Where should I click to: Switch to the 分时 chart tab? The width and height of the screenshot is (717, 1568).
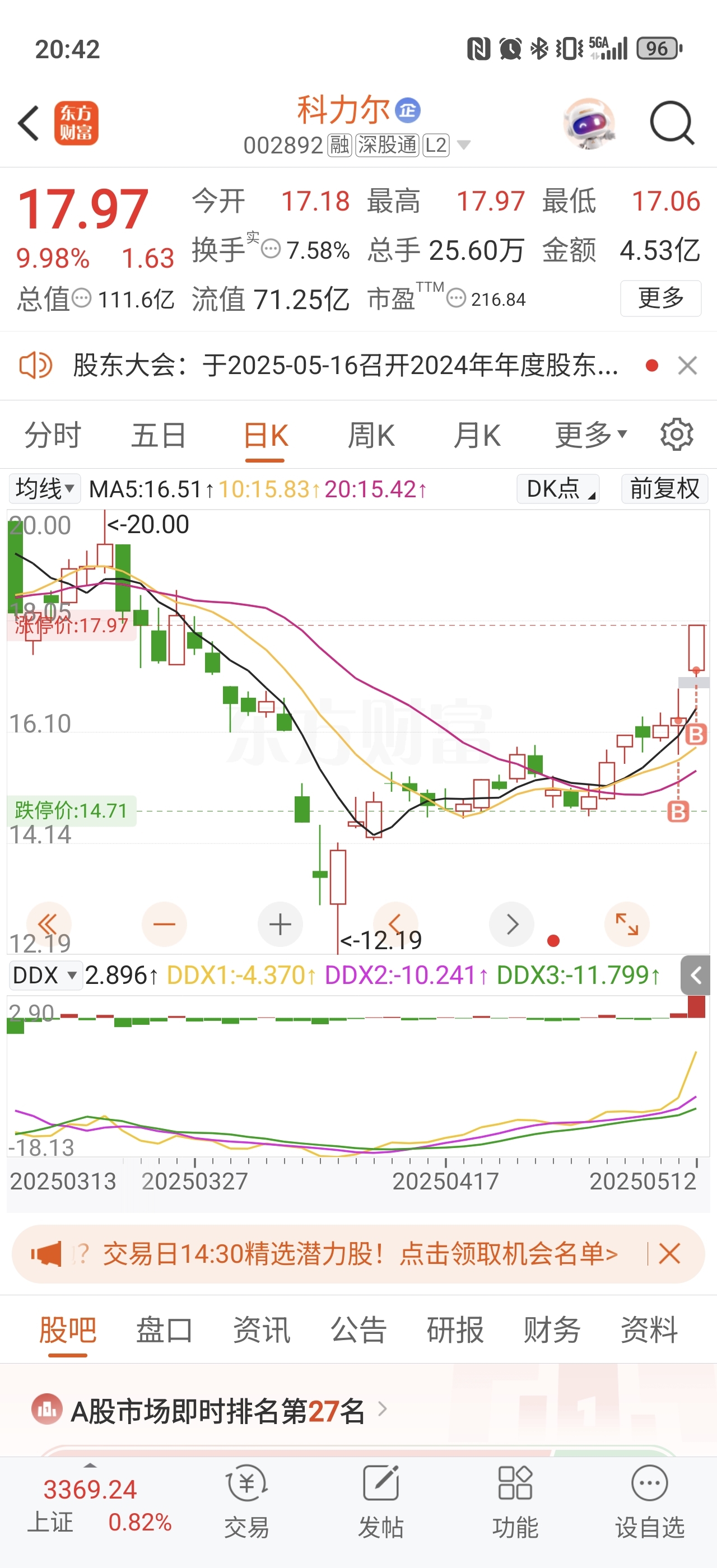(x=53, y=436)
